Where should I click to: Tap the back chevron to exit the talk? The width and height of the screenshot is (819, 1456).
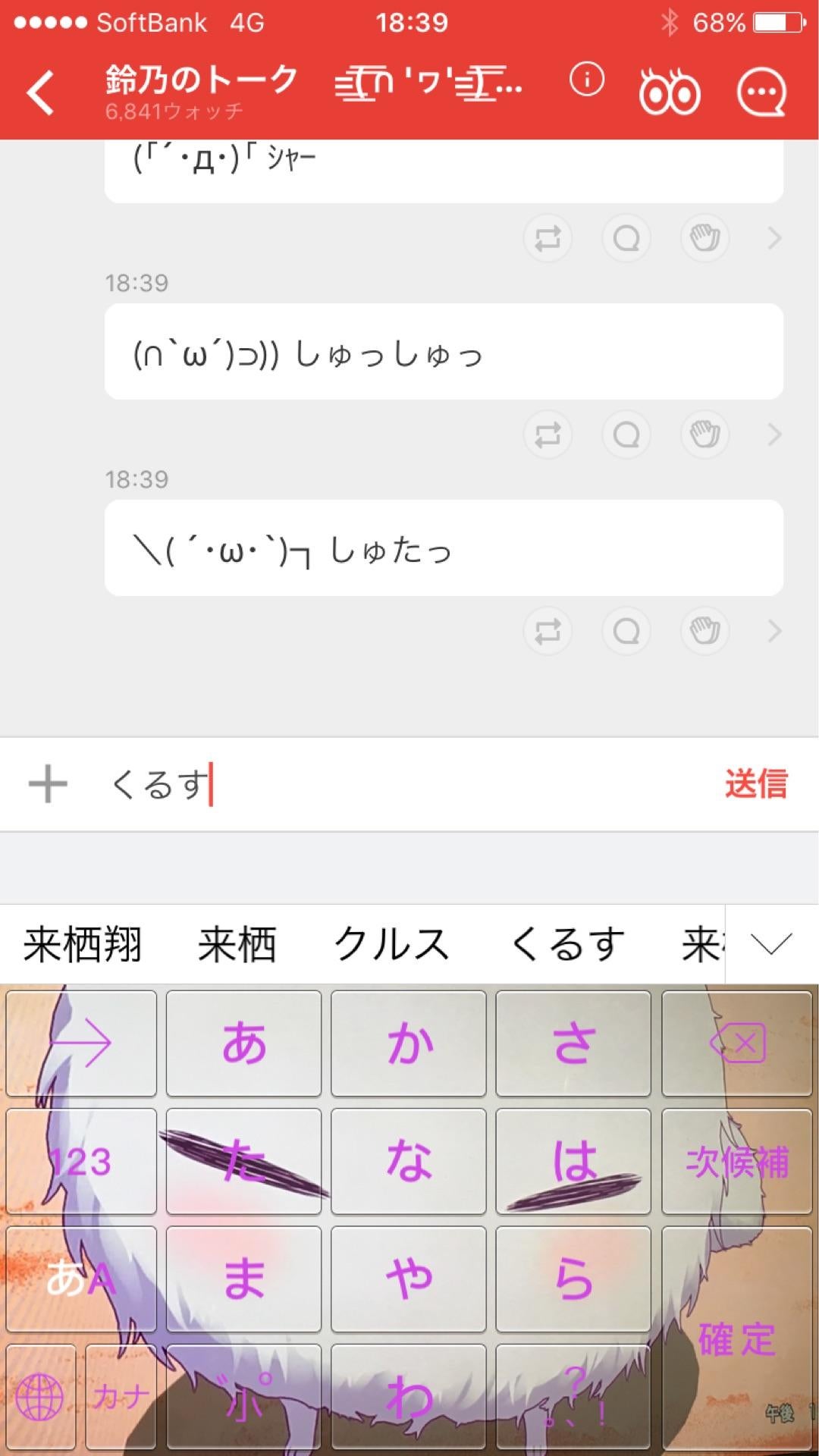click(x=39, y=90)
